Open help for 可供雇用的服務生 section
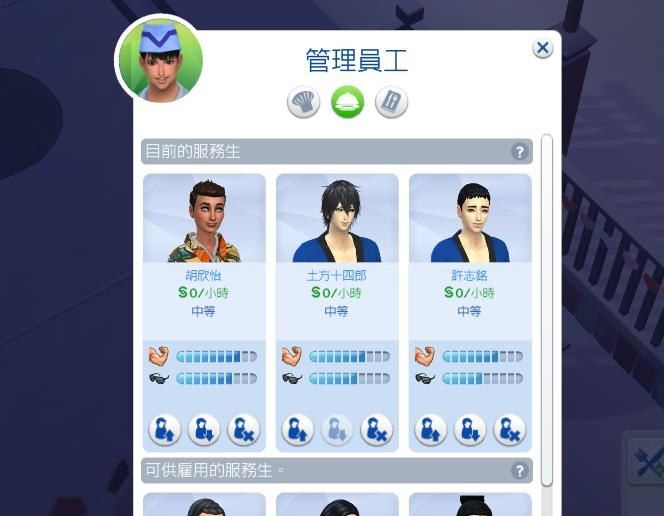The width and height of the screenshot is (664, 516). click(x=519, y=470)
